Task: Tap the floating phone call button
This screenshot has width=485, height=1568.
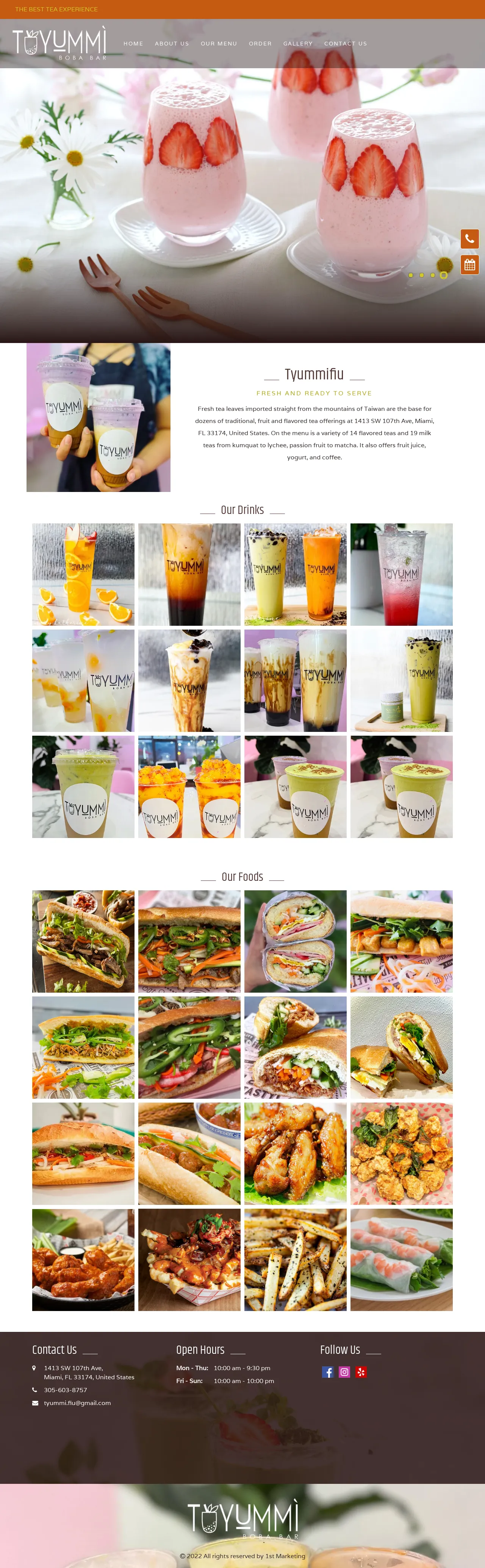Action: point(469,239)
